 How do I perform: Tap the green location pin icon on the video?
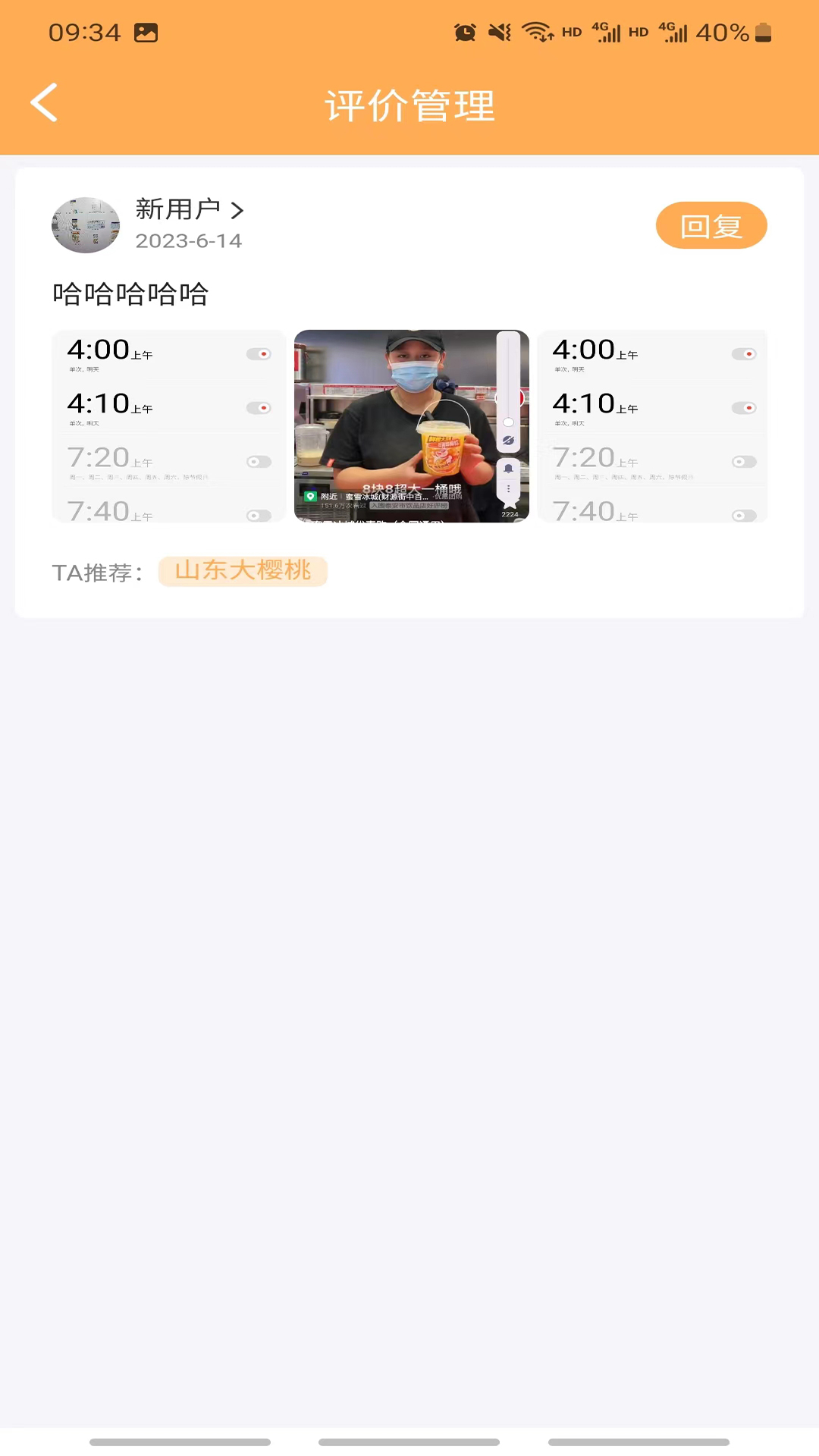click(x=311, y=497)
